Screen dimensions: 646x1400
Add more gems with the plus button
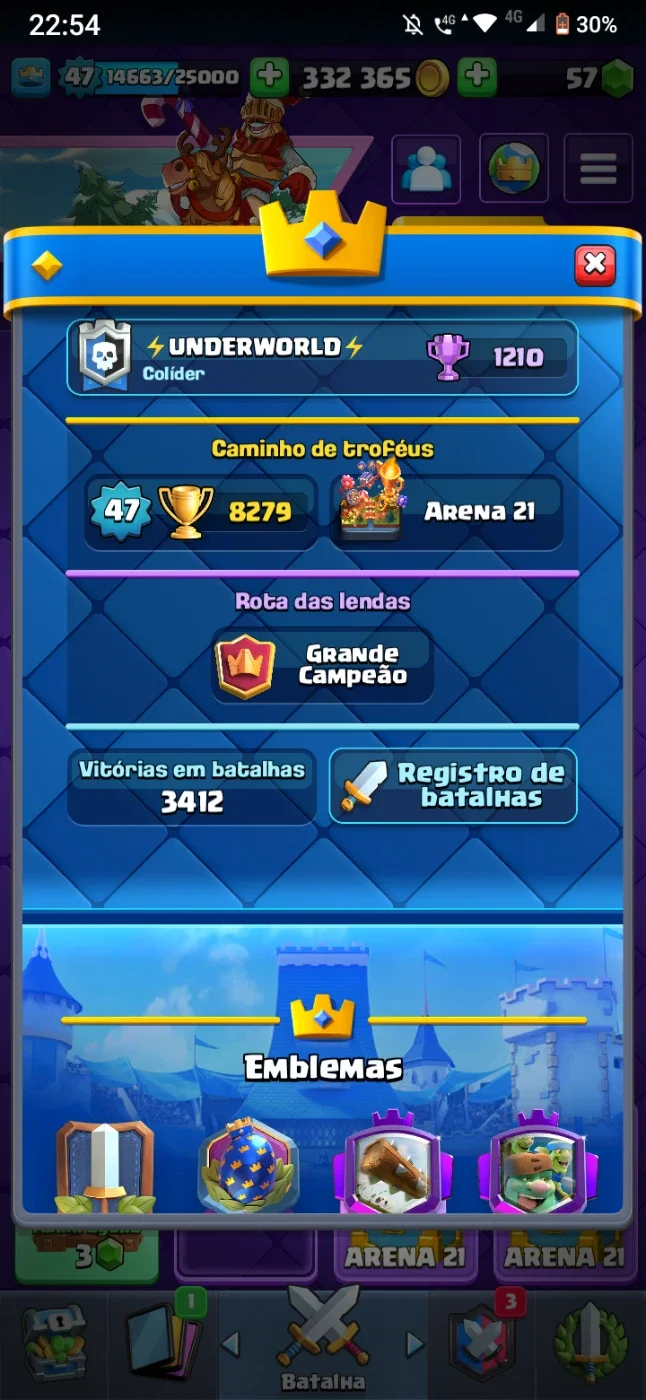[478, 77]
